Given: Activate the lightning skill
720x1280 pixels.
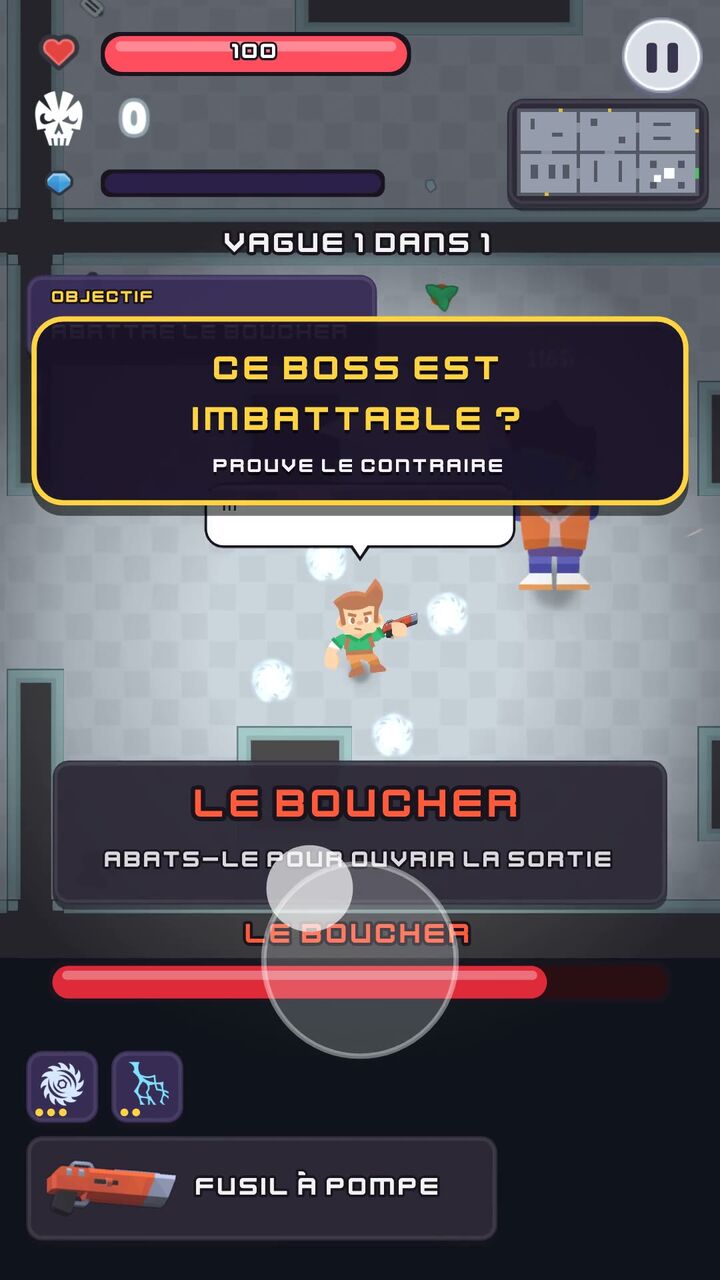Looking at the screenshot, I should 147,1086.
